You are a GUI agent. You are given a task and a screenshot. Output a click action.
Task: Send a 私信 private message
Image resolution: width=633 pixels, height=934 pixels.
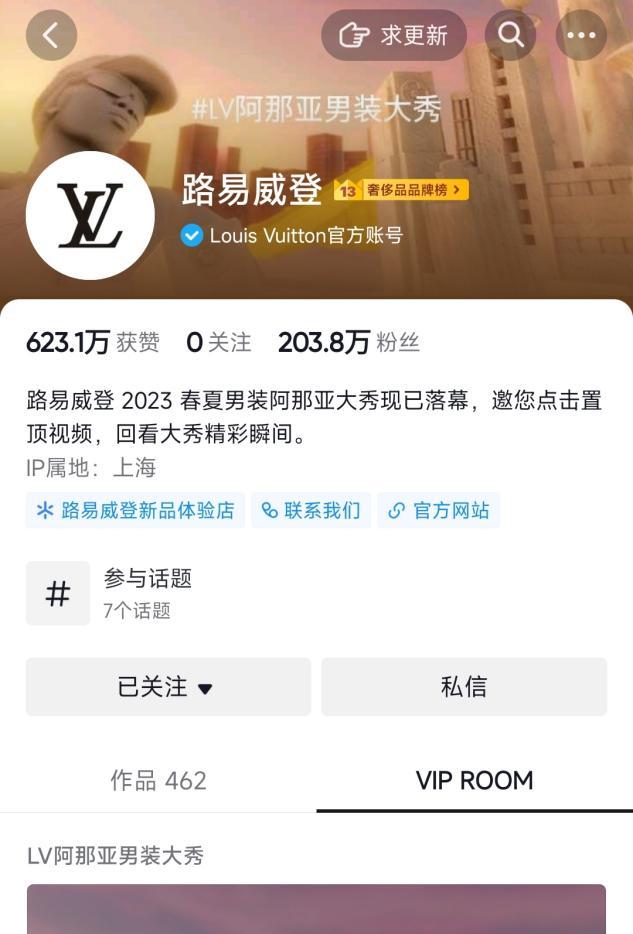click(464, 687)
